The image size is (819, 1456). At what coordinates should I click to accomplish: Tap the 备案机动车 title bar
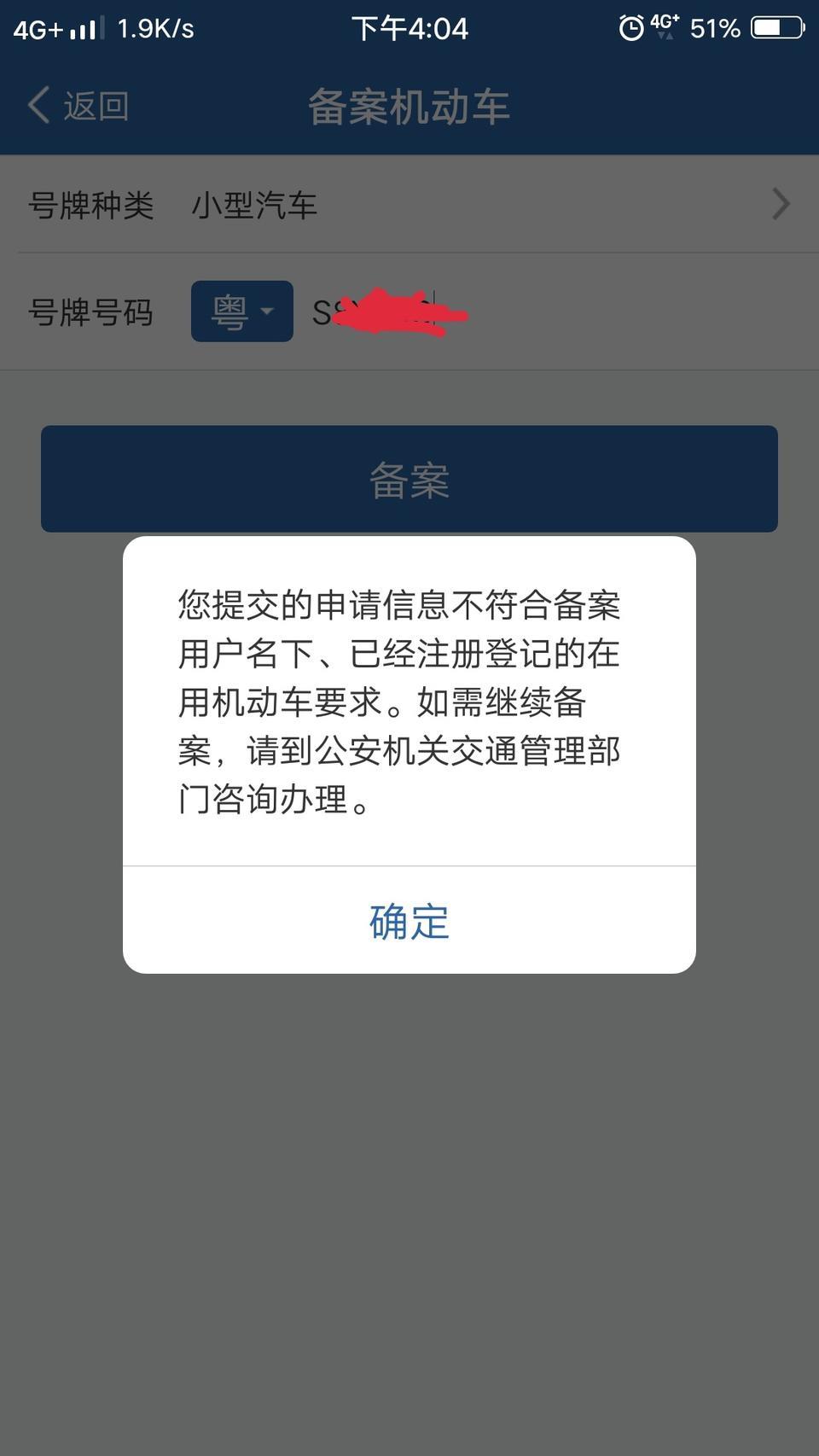409,106
